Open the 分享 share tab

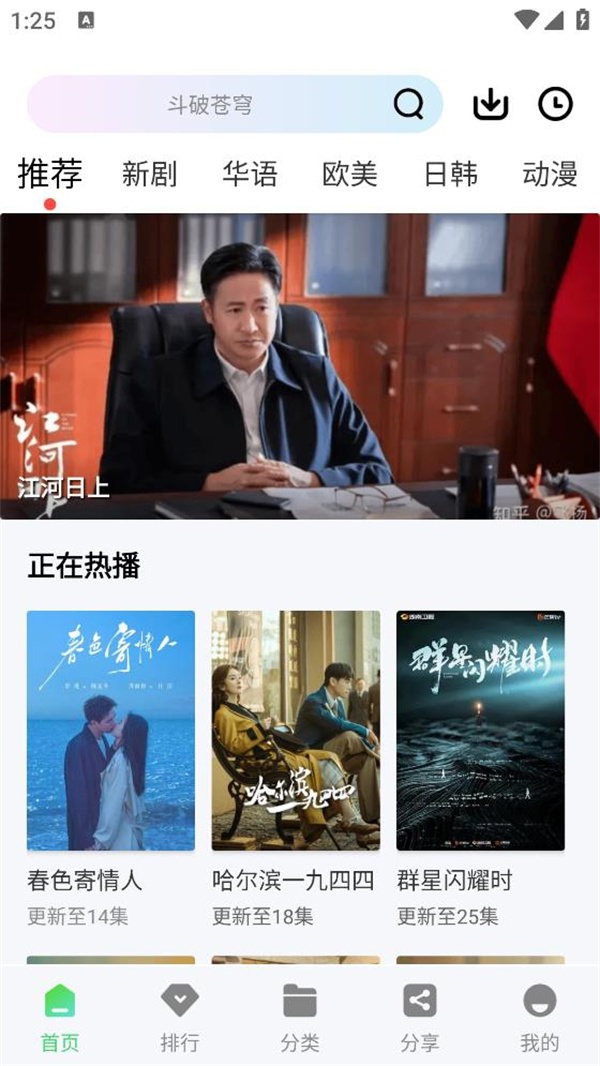point(420,1017)
